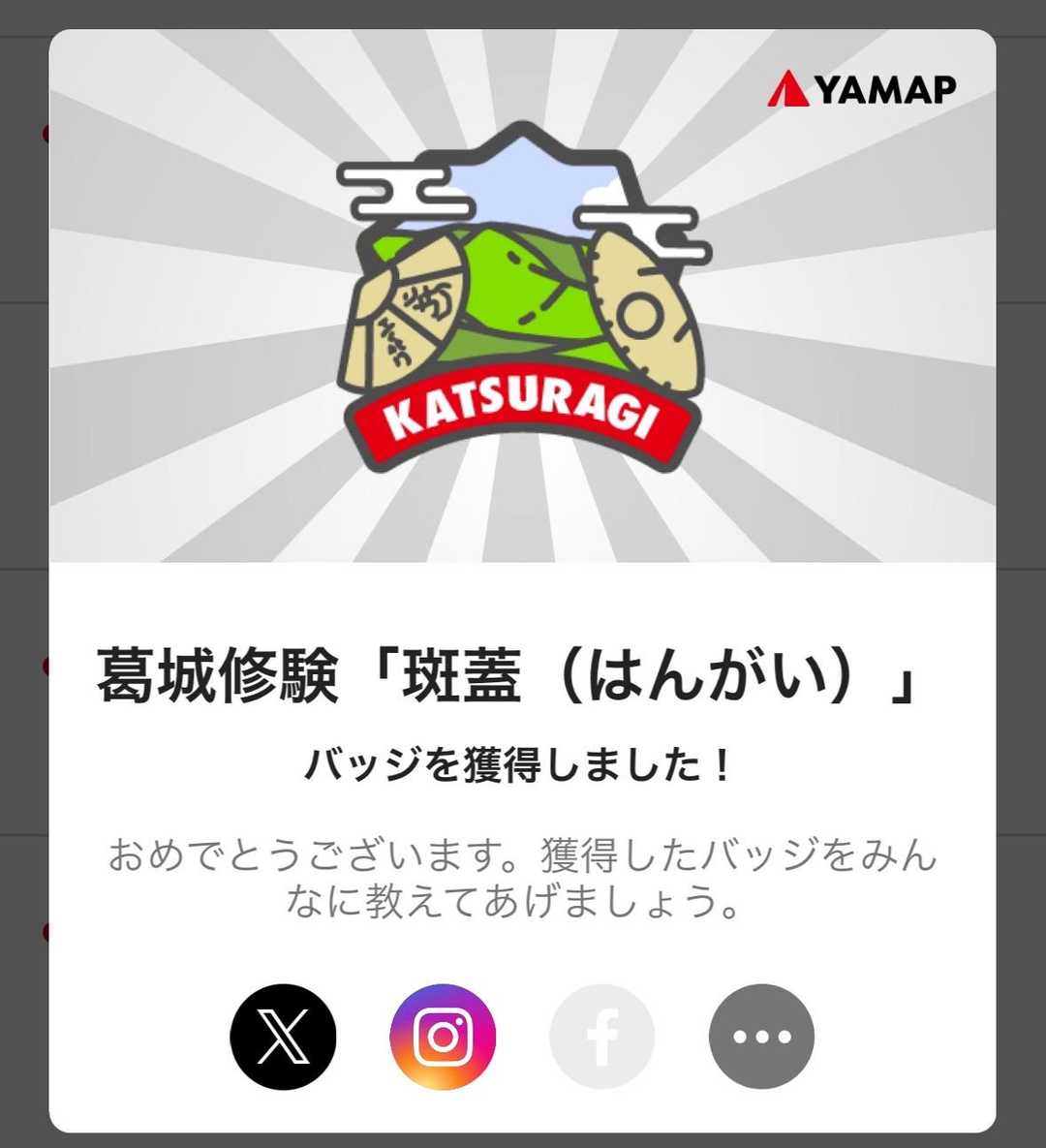Share the badge on Facebook
This screenshot has height=1148, width=1046.
tap(602, 1037)
